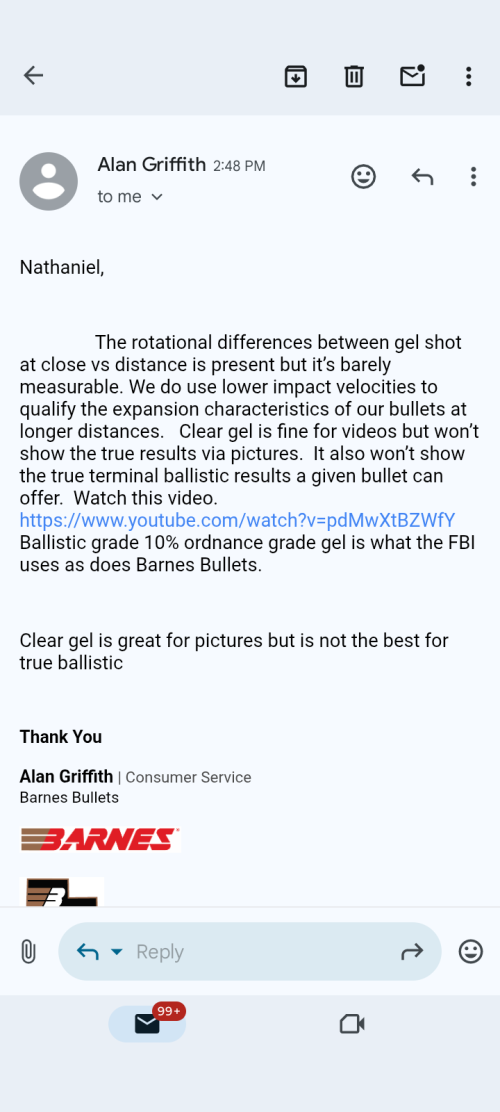Viewport: 500px width, 1112px height.
Task: Open the reply type dropdown arrow
Action: click(x=117, y=952)
